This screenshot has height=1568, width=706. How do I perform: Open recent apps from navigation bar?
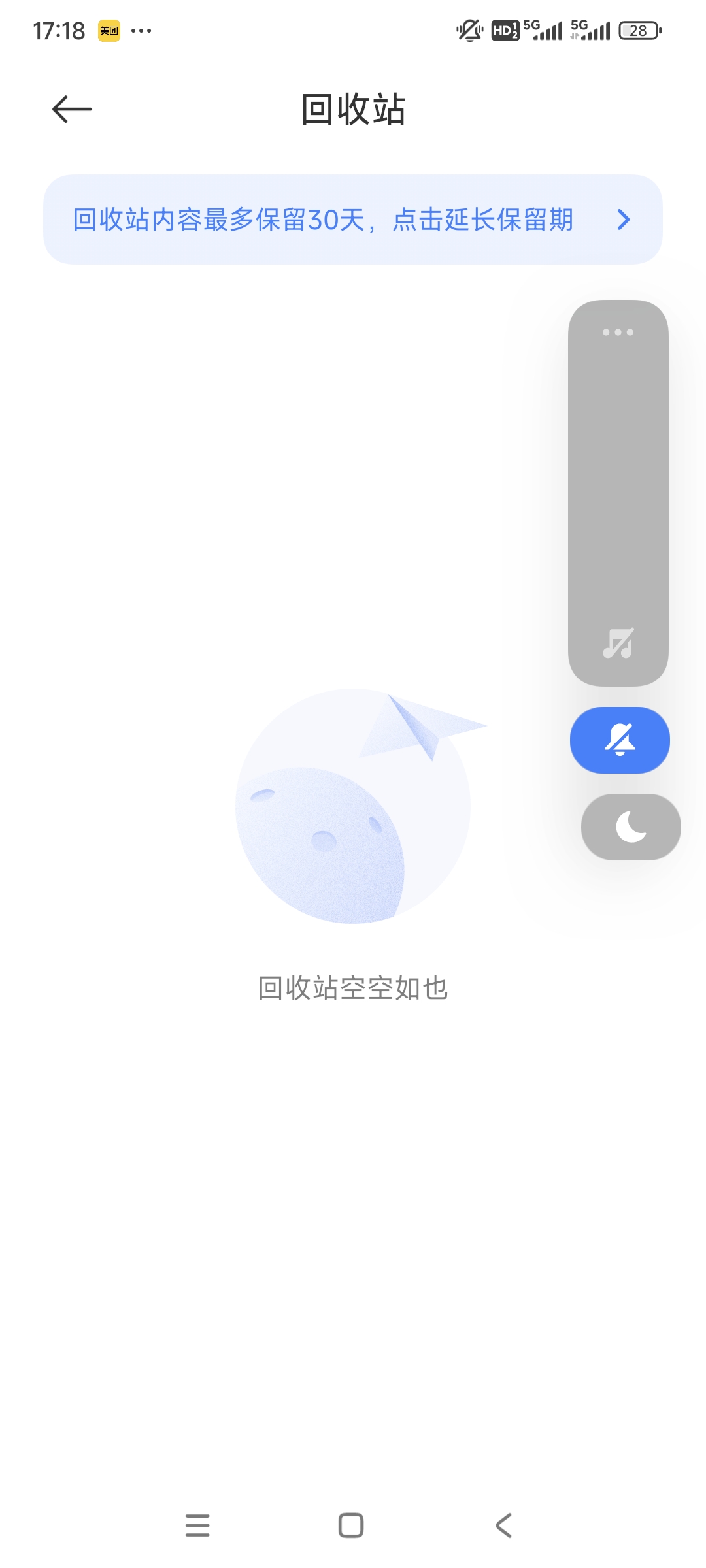coord(197,1526)
